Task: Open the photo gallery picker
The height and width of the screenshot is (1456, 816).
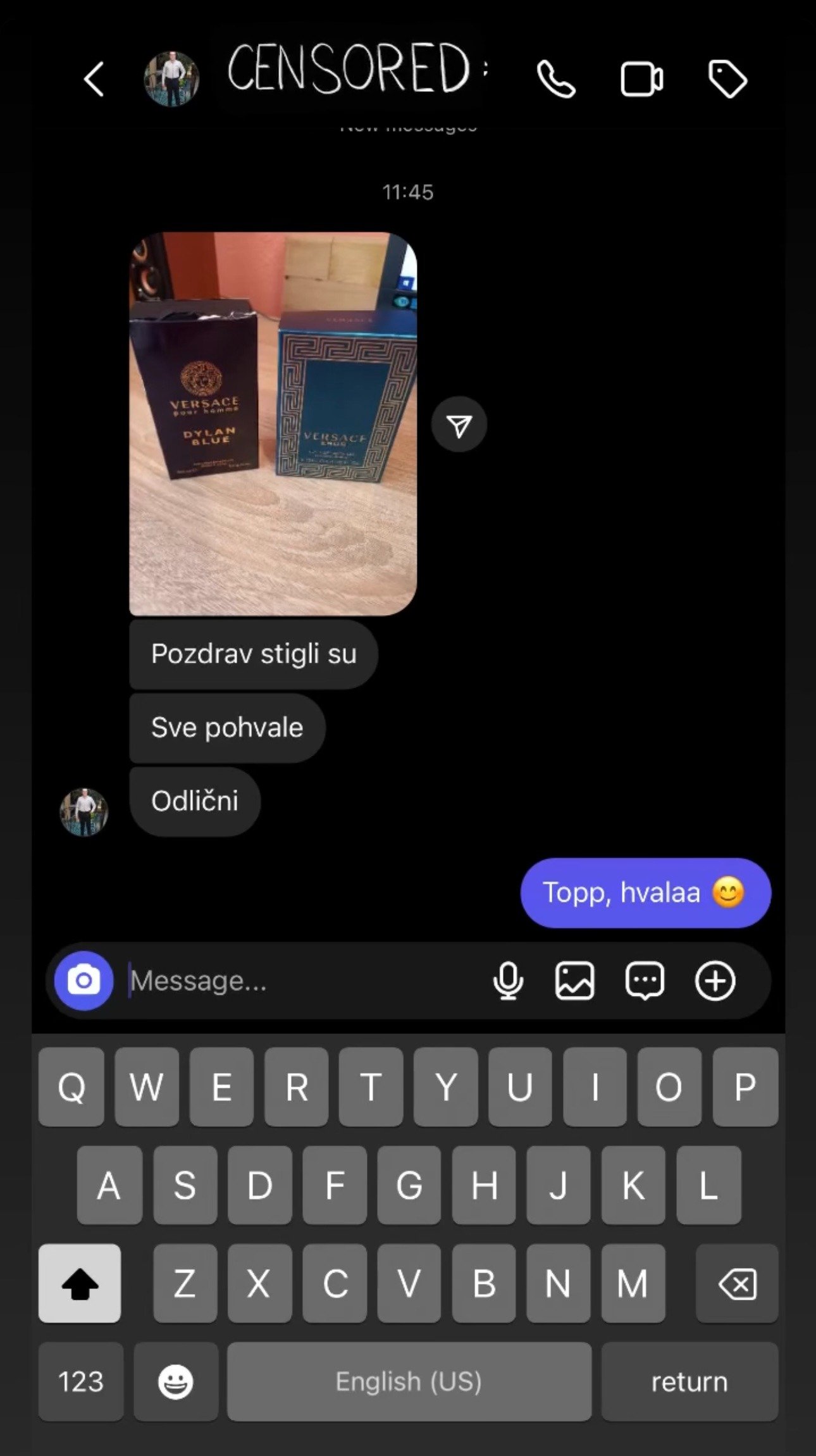Action: pos(574,981)
